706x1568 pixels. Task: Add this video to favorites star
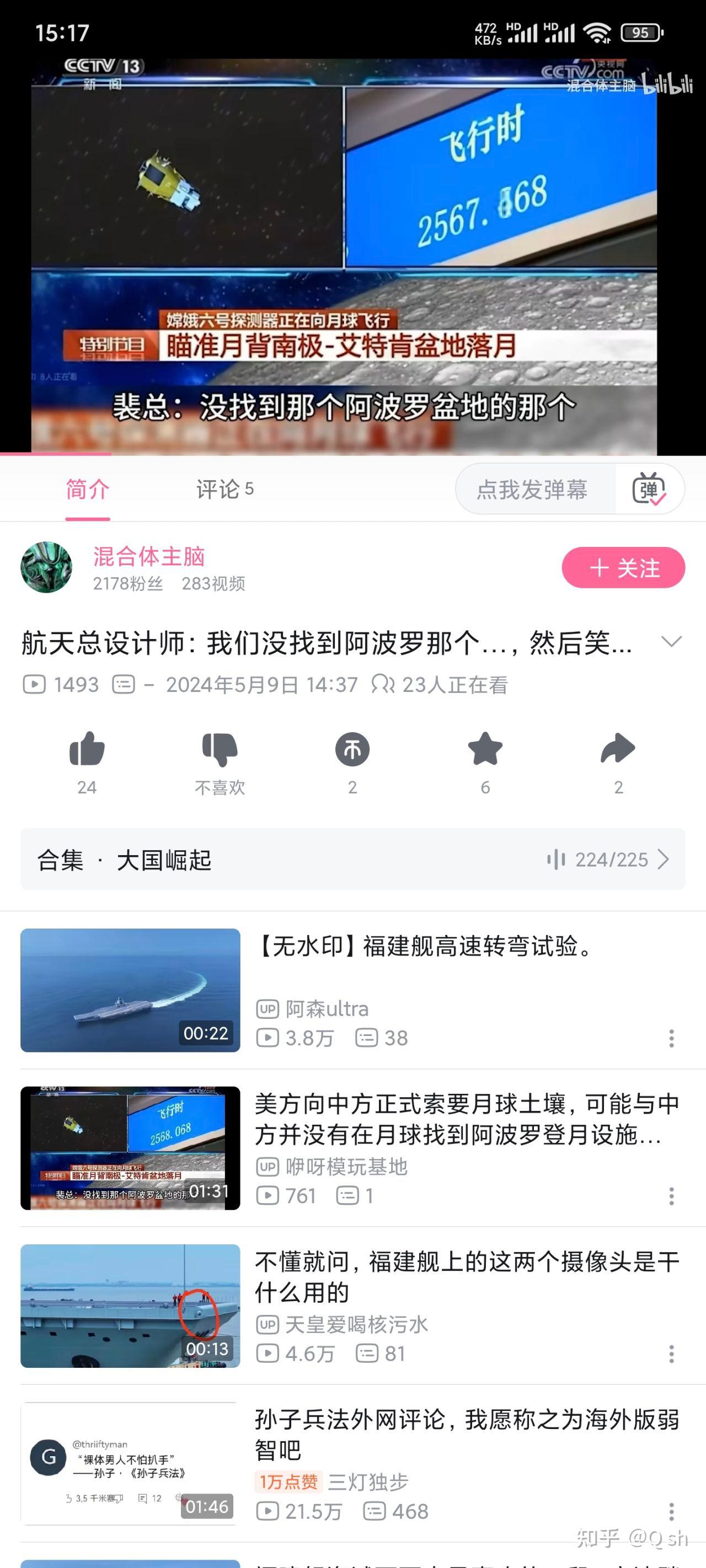click(485, 750)
